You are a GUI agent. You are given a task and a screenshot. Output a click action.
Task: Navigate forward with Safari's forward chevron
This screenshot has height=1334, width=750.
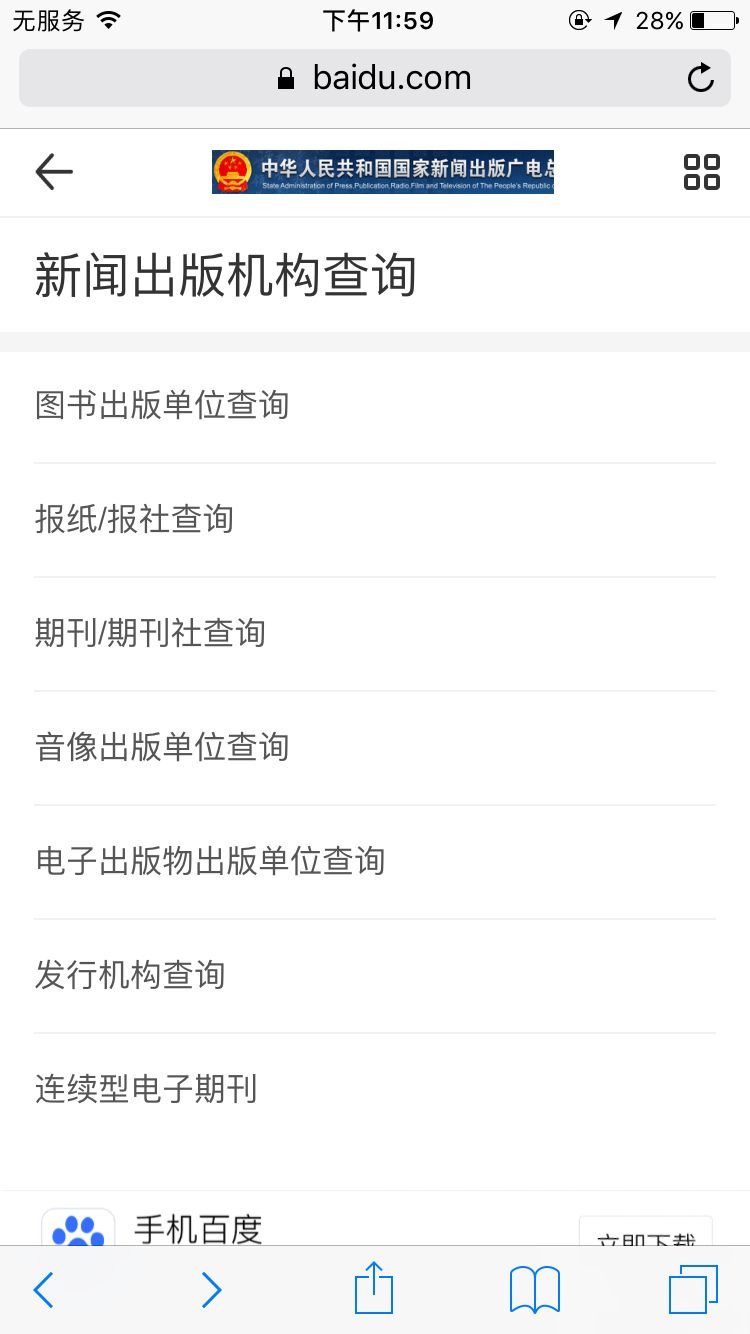pyautogui.click(x=211, y=1290)
